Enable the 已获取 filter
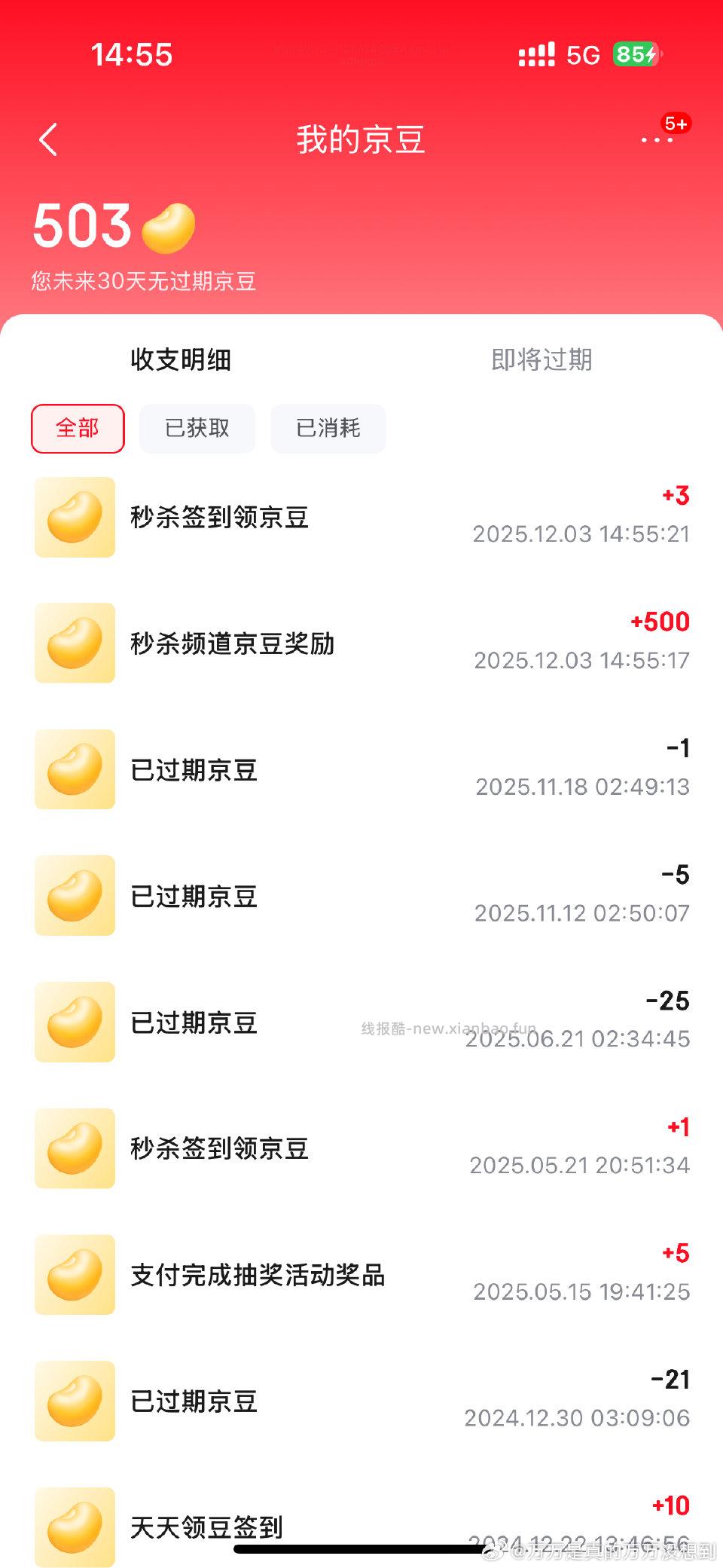Image resolution: width=723 pixels, height=1568 pixels. tap(197, 428)
